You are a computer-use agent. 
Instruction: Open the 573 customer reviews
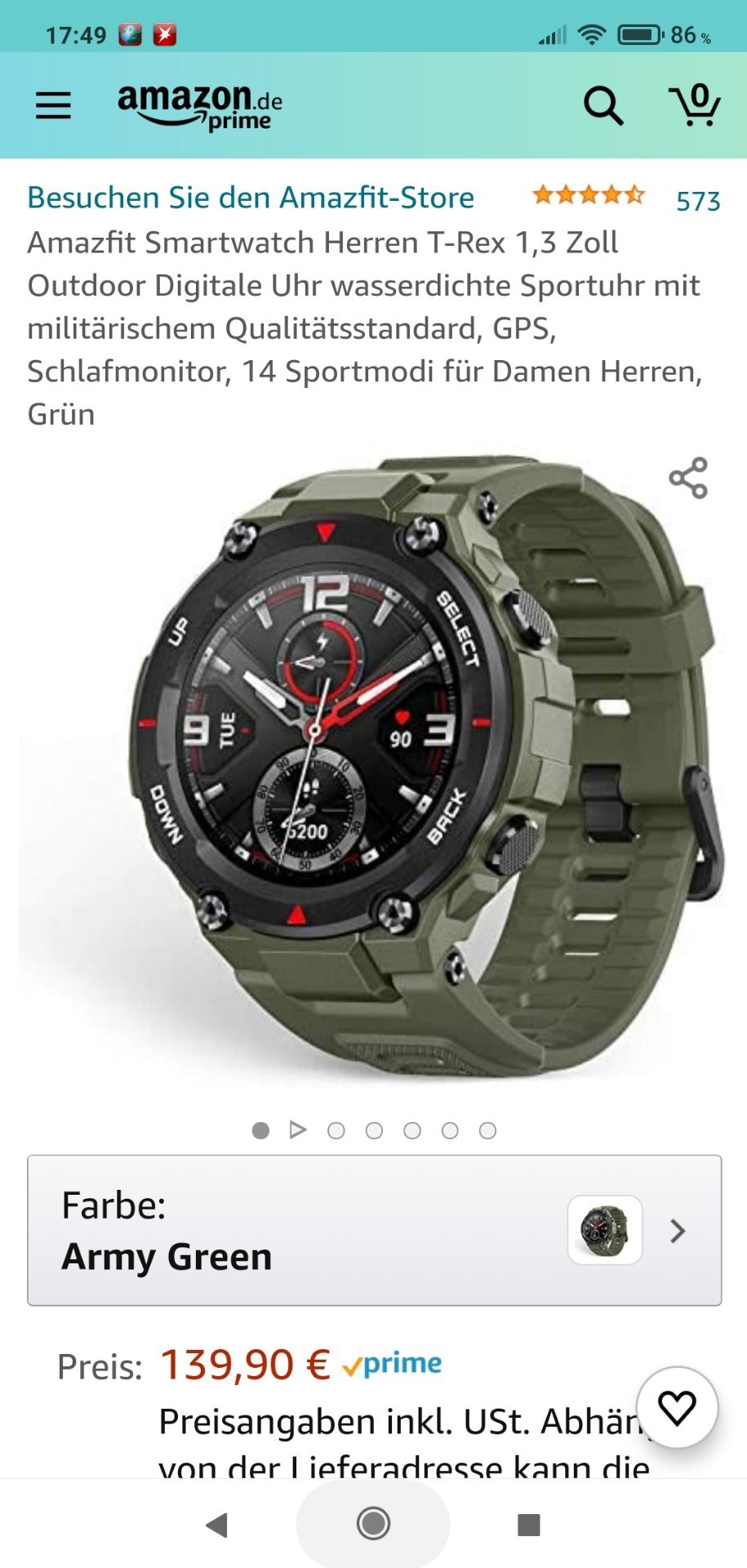pyautogui.click(x=698, y=201)
